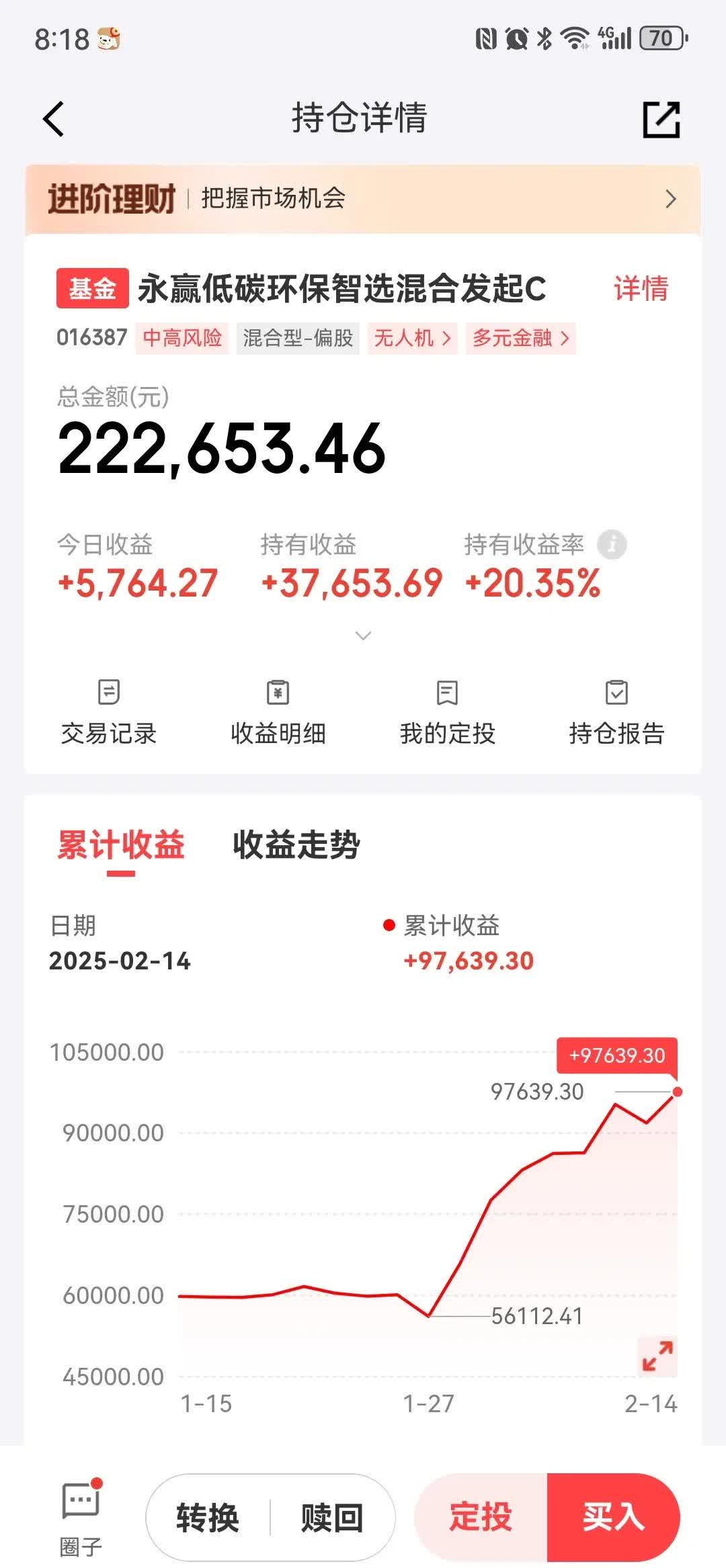Open 我的定投 (my auto-invest plan)

coord(447,713)
